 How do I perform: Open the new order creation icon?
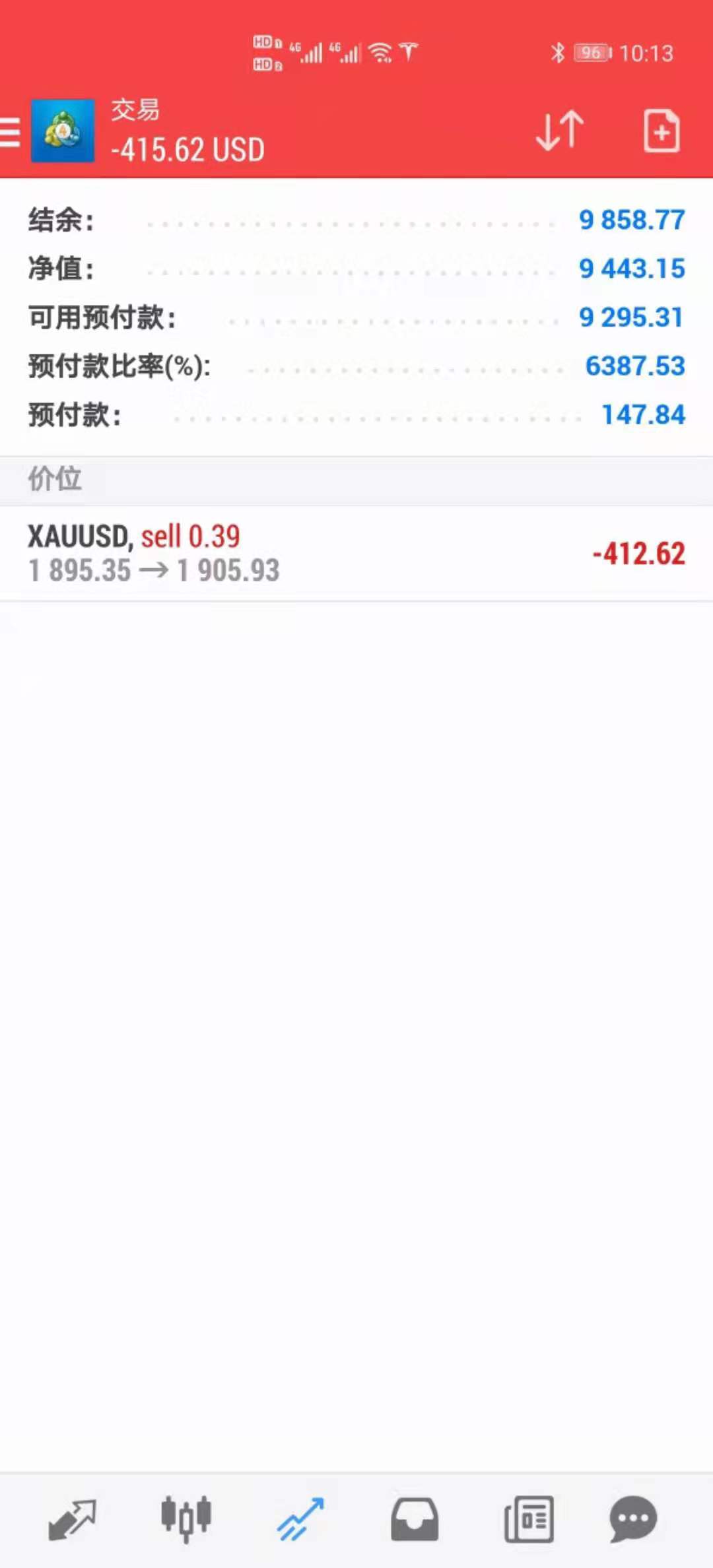(x=661, y=131)
